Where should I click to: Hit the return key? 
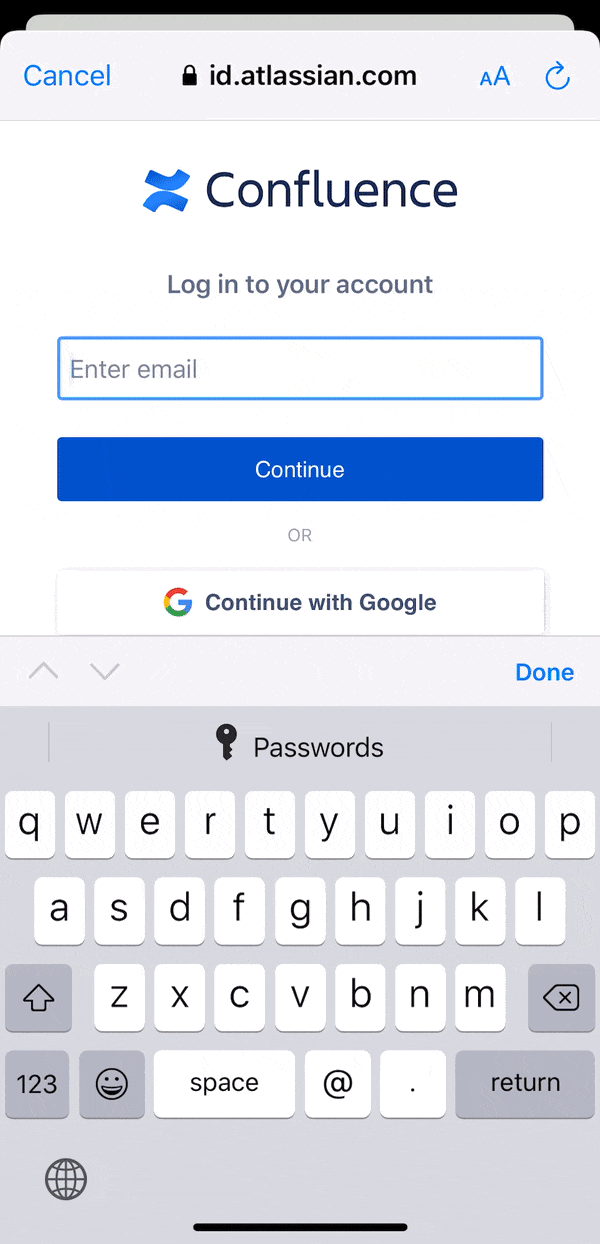pos(525,1083)
